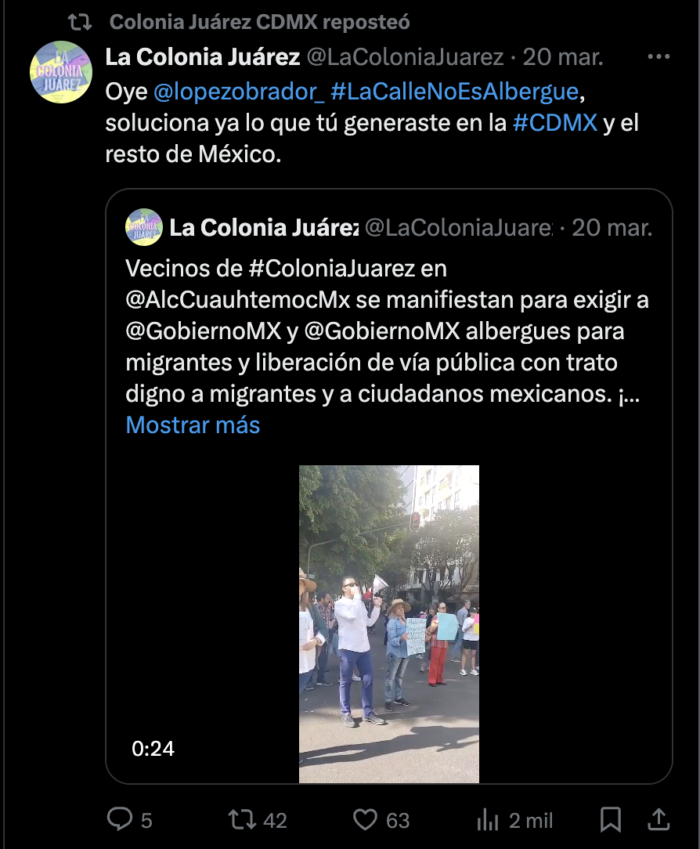Open La Colonia Juárez profile avatar
The image size is (700, 849).
tap(60, 72)
